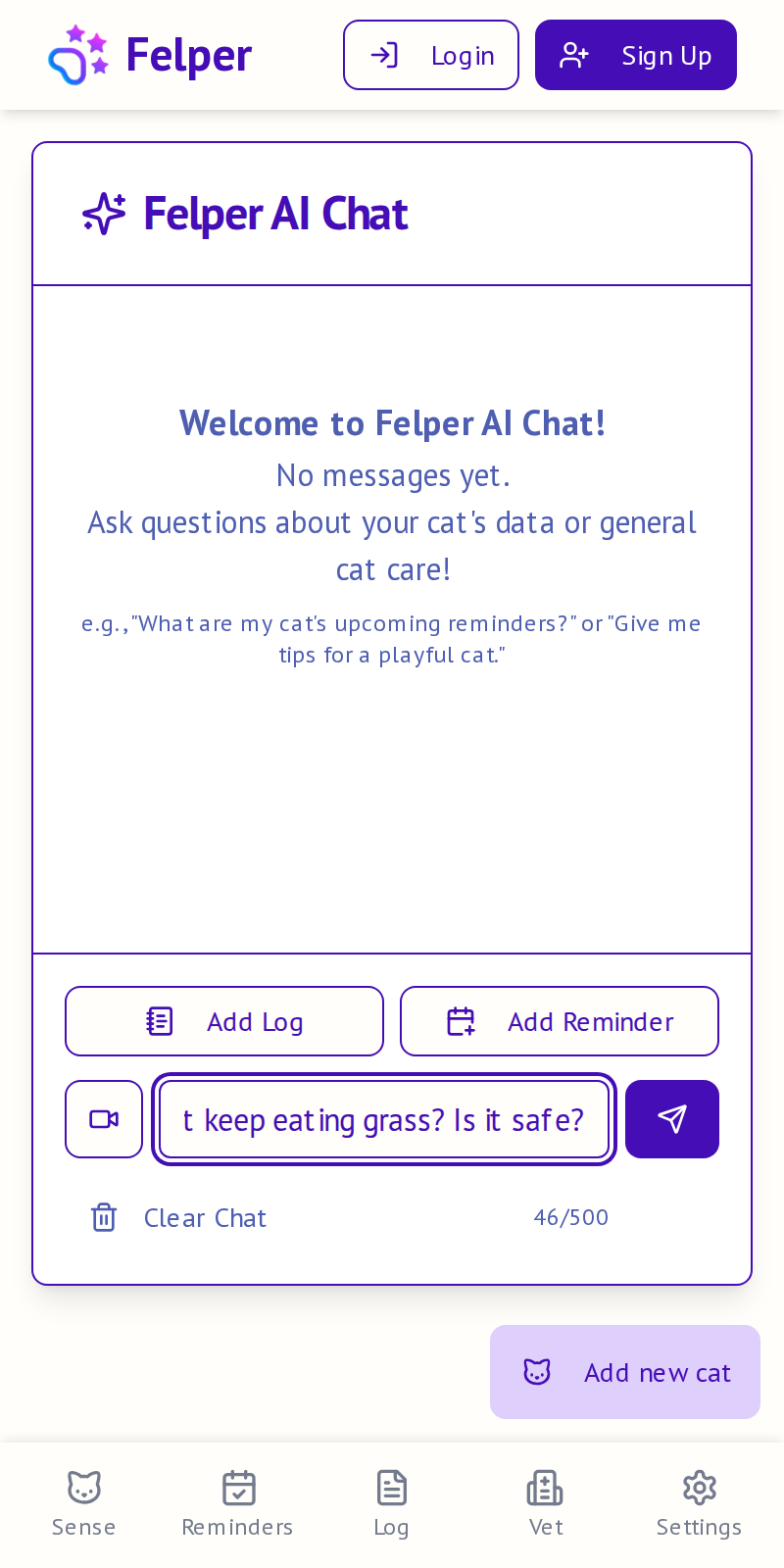The height and width of the screenshot is (1568, 784).
Task: Add Log entry from the chat
Action: click(224, 1021)
